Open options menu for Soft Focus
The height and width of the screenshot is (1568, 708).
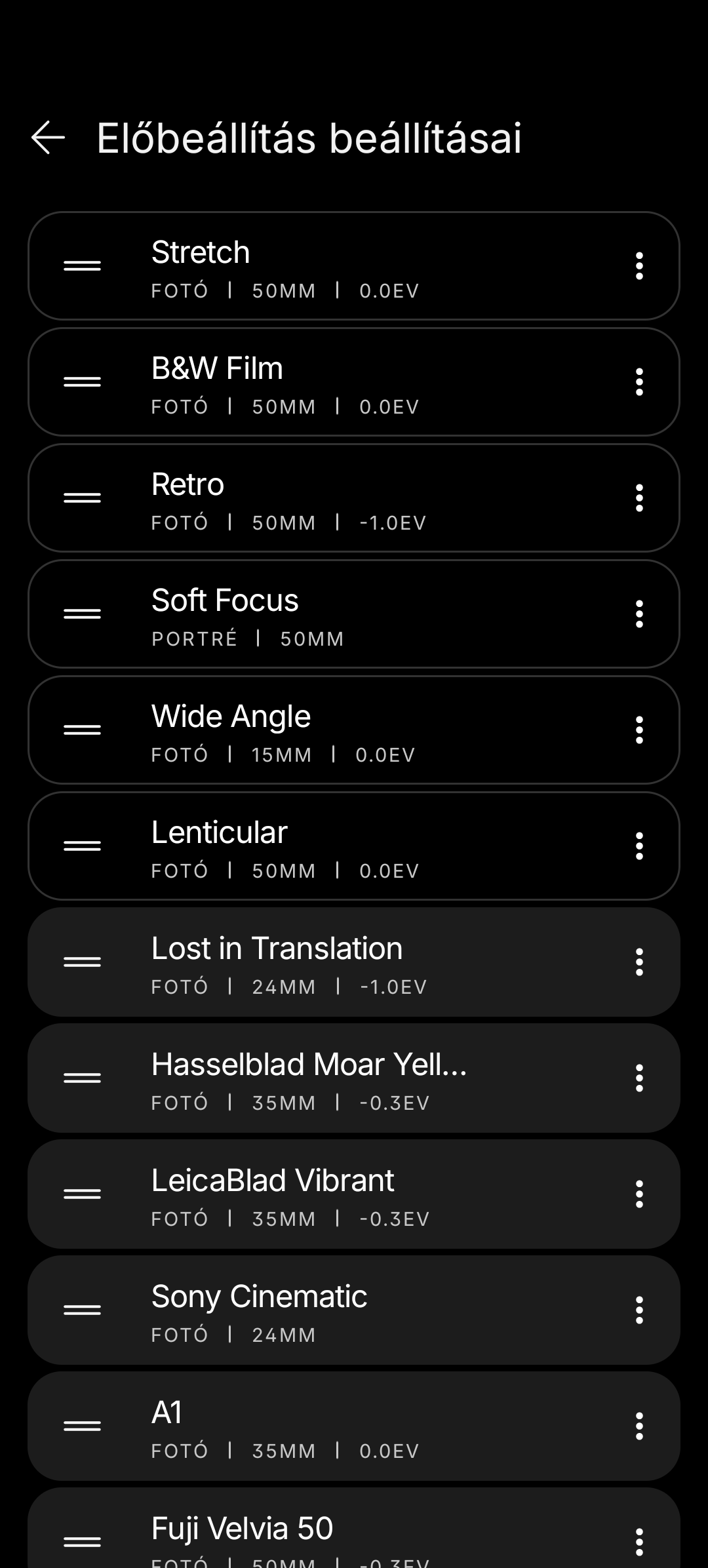(x=639, y=614)
